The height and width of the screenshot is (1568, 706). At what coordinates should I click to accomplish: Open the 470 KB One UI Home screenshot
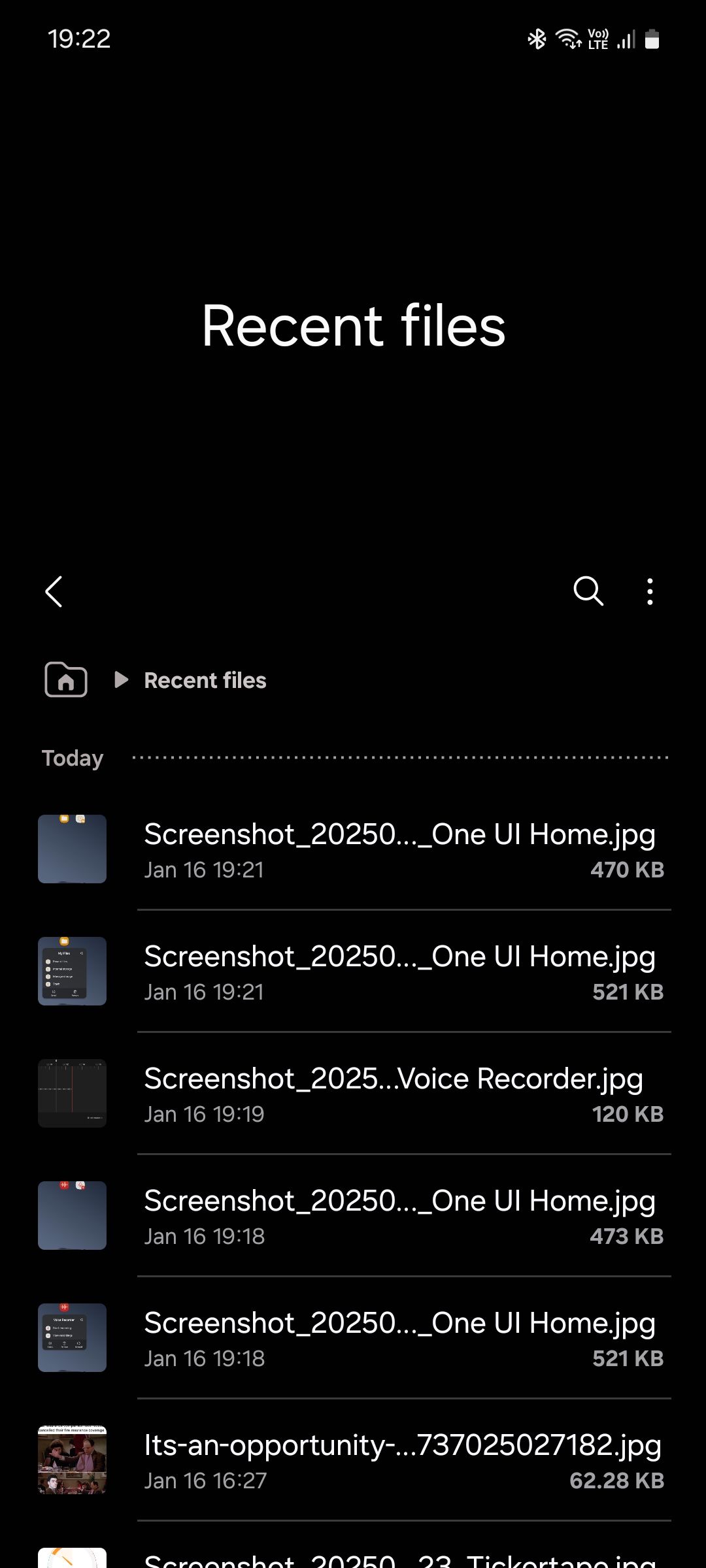[x=400, y=849]
